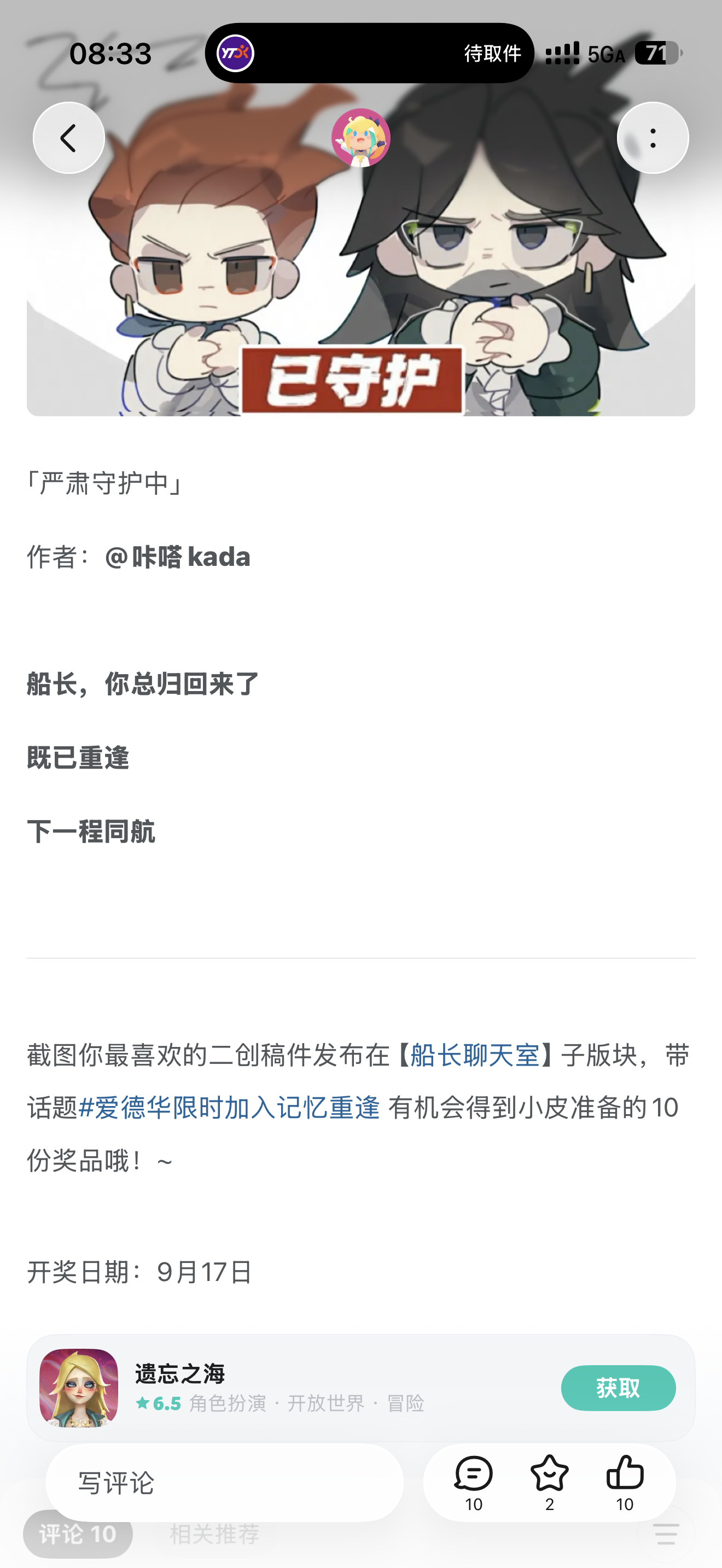Like this post with the thumbs-up

point(625,1483)
